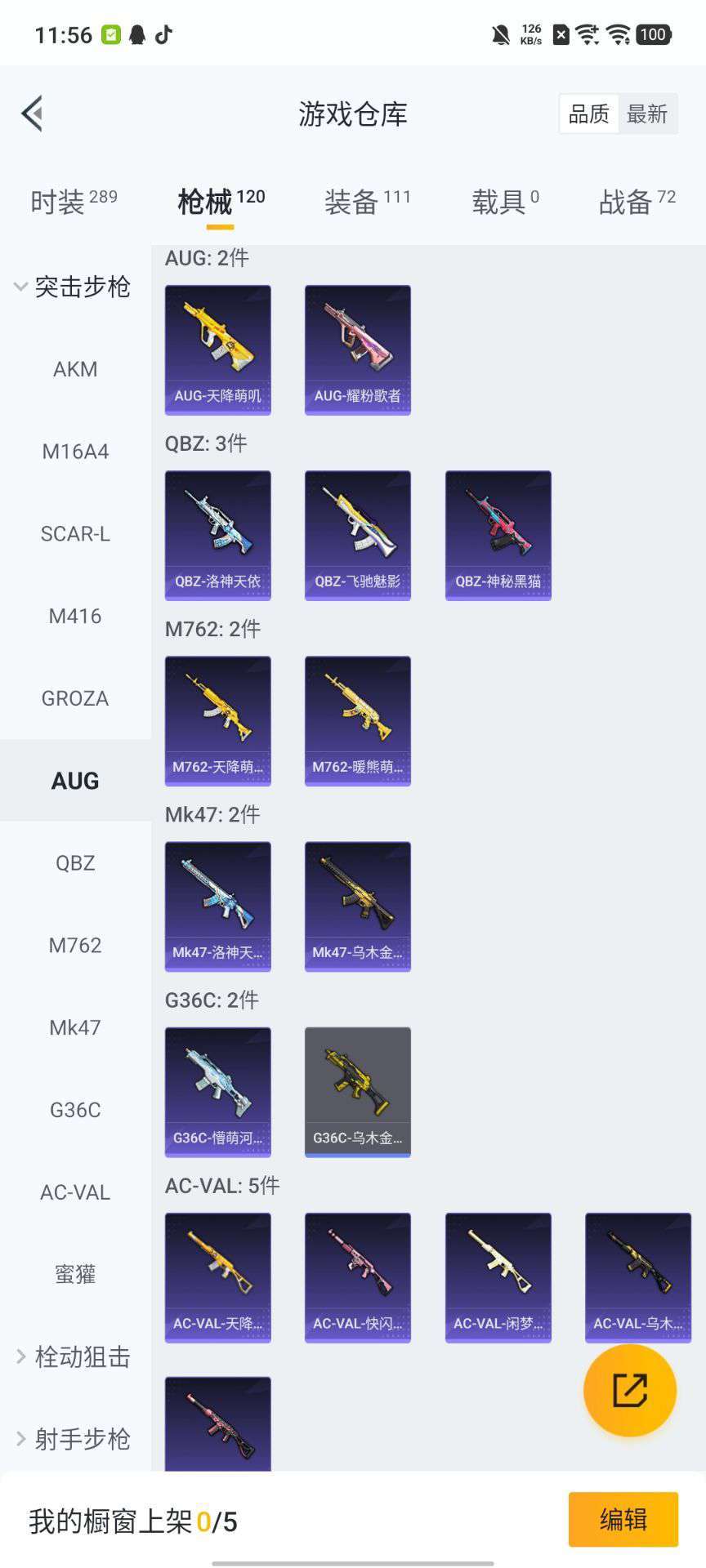Sort by 品质
Viewport: 706px width, 1568px height.
[x=589, y=114]
